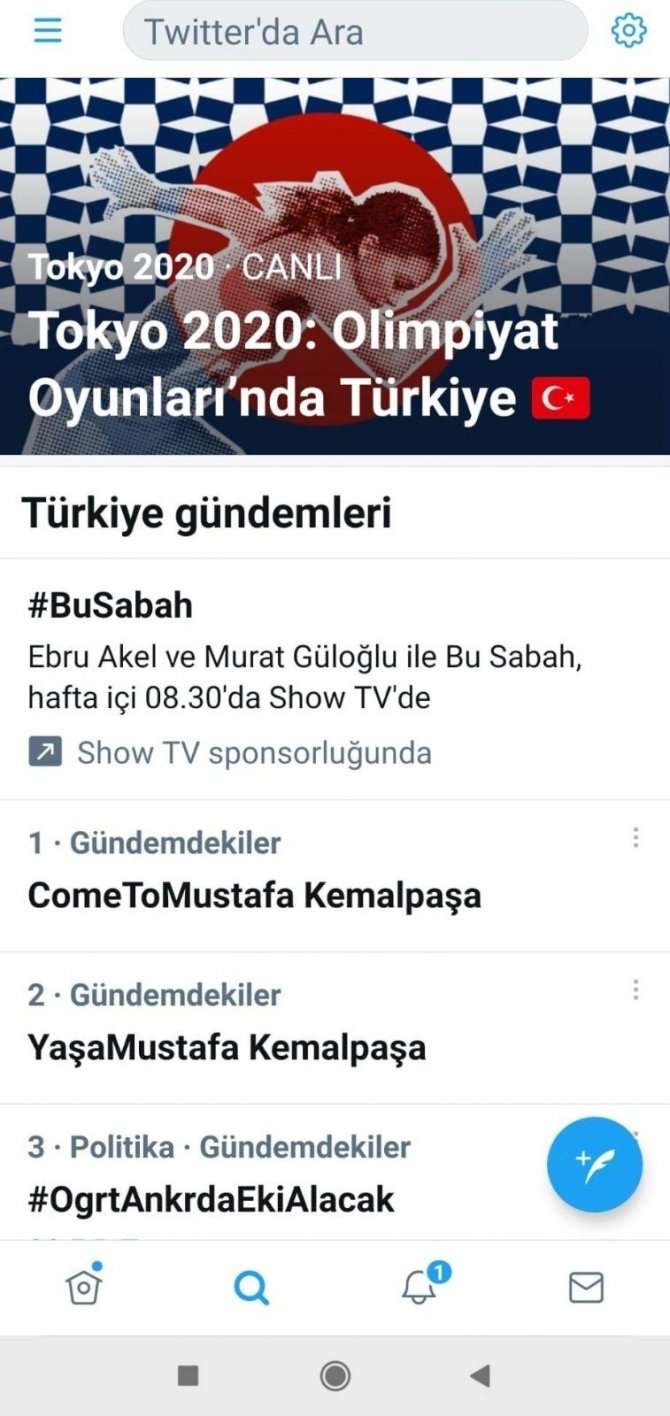Tap the system home button
Screen dimensions: 670x1416
pos(335,1376)
